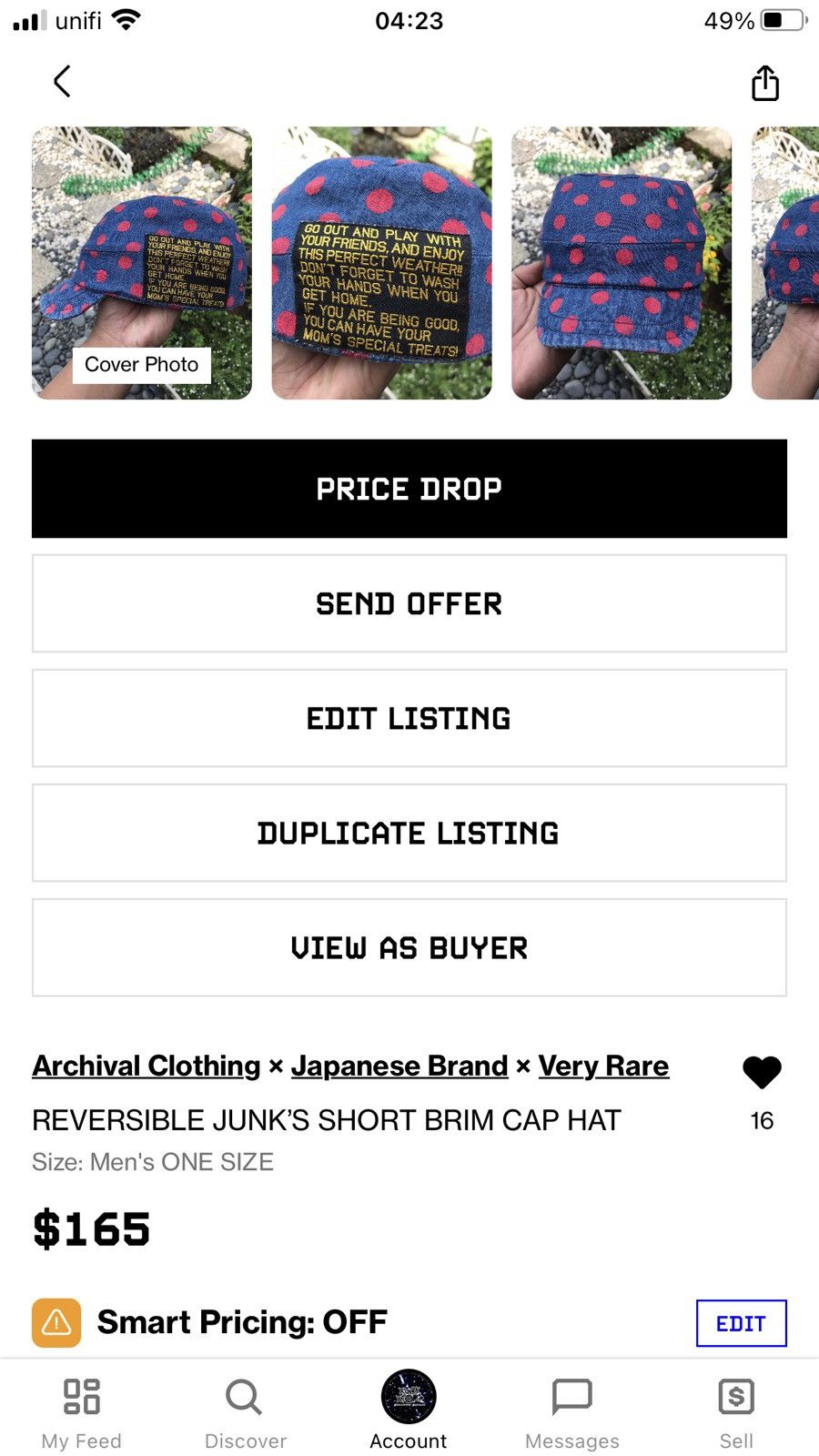
Task: Open the third photo of the cap
Action: (622, 263)
